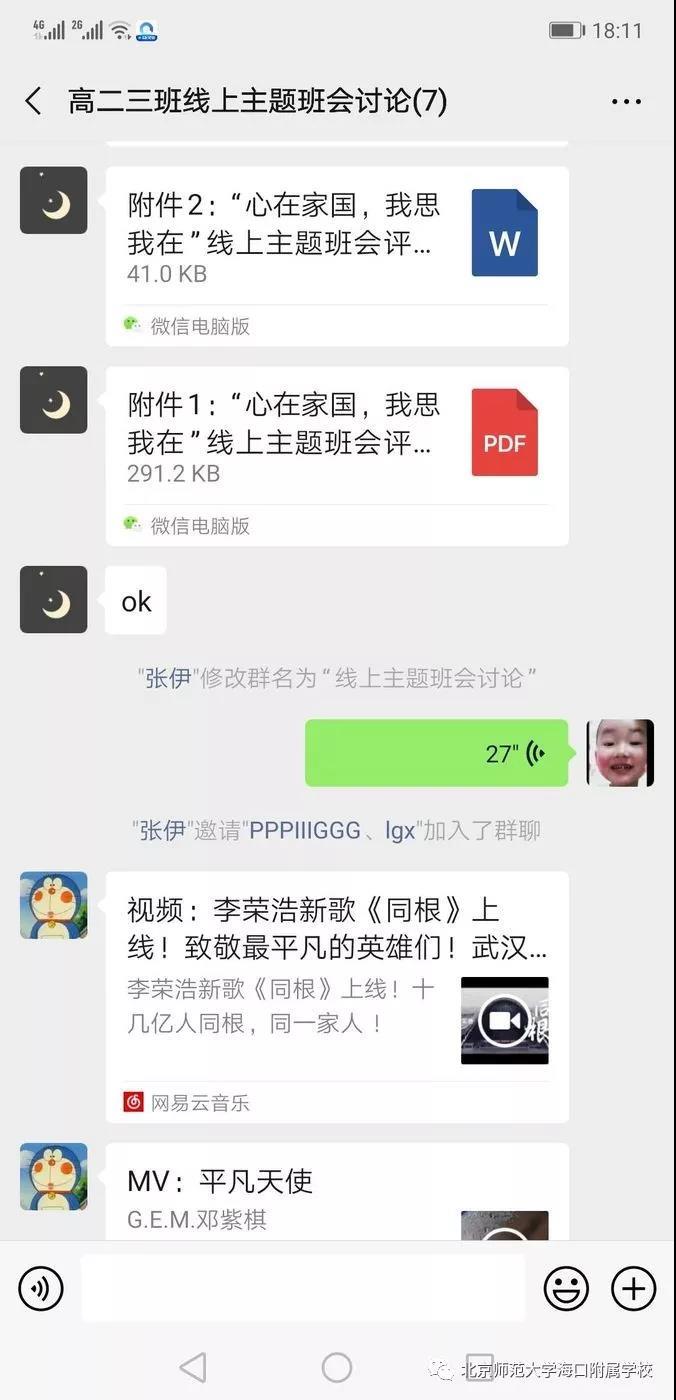Viewport: 676px width, 1400px height.
Task: Go back from the group chat
Action: pyautogui.click(x=34, y=101)
